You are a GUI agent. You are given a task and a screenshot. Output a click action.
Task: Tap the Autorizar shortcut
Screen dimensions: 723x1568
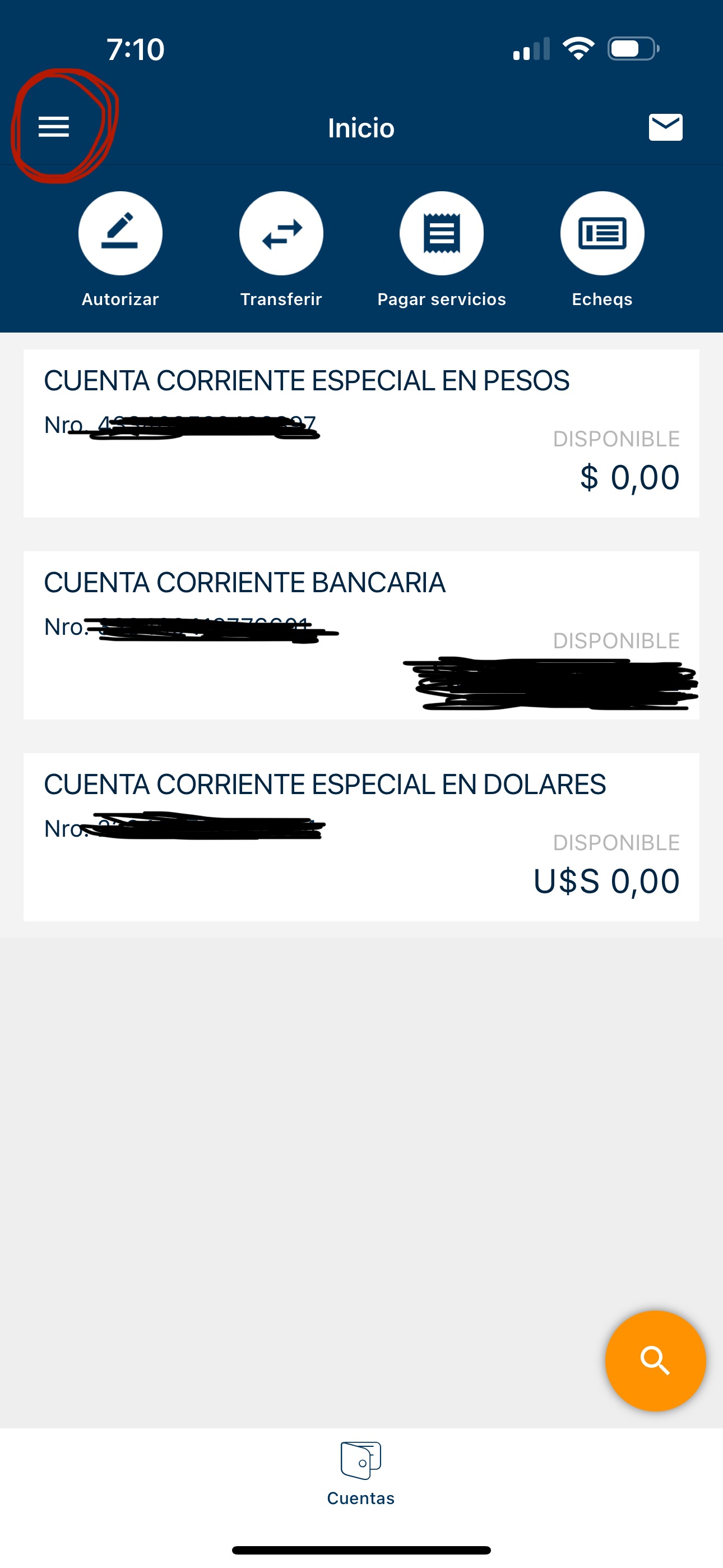click(x=121, y=234)
